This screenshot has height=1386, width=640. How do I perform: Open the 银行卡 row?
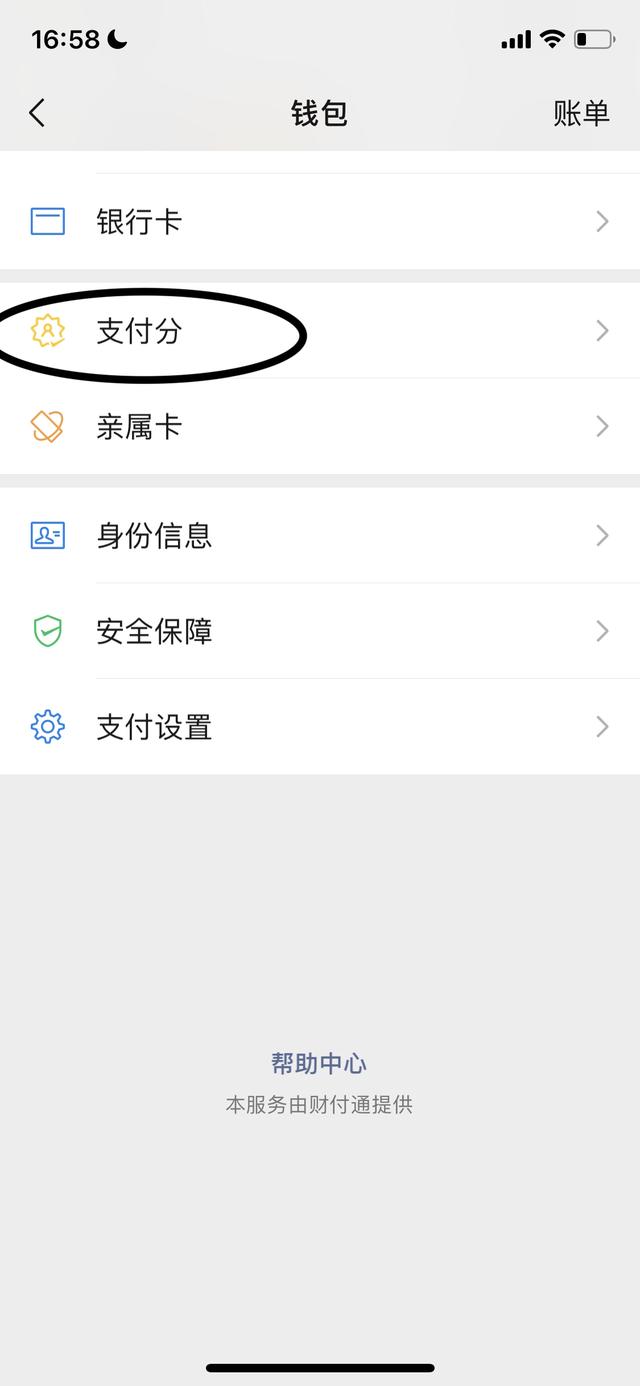320,221
